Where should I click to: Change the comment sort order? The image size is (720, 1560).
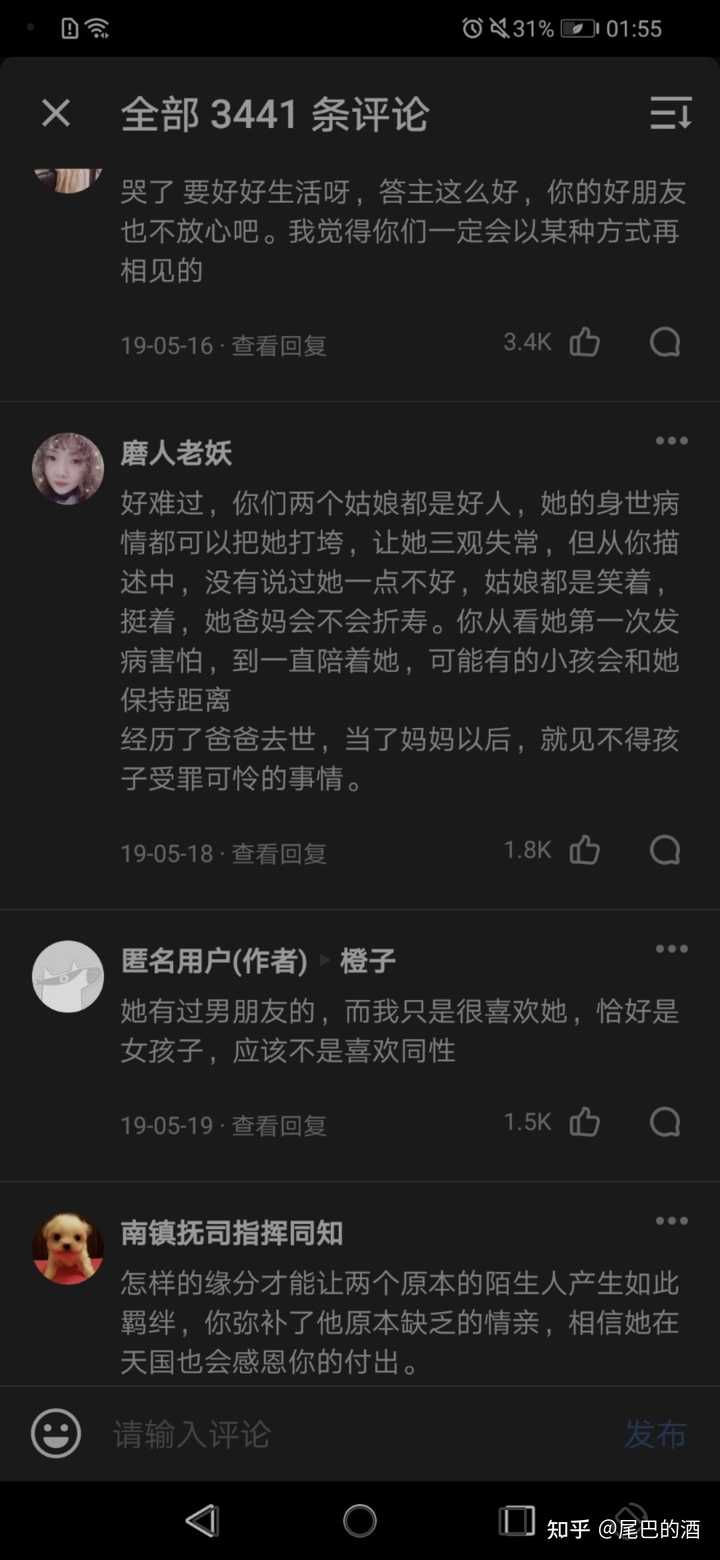click(670, 114)
